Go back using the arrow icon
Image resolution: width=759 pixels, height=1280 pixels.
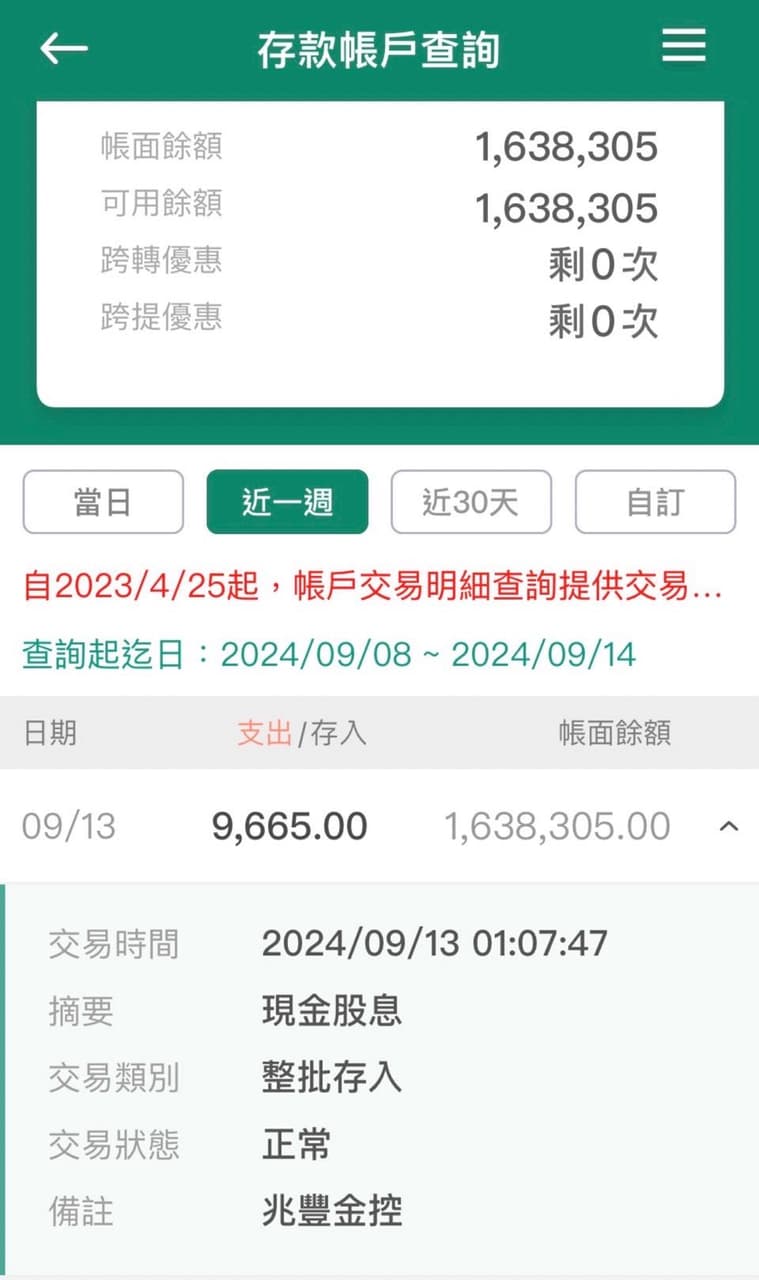tap(64, 48)
